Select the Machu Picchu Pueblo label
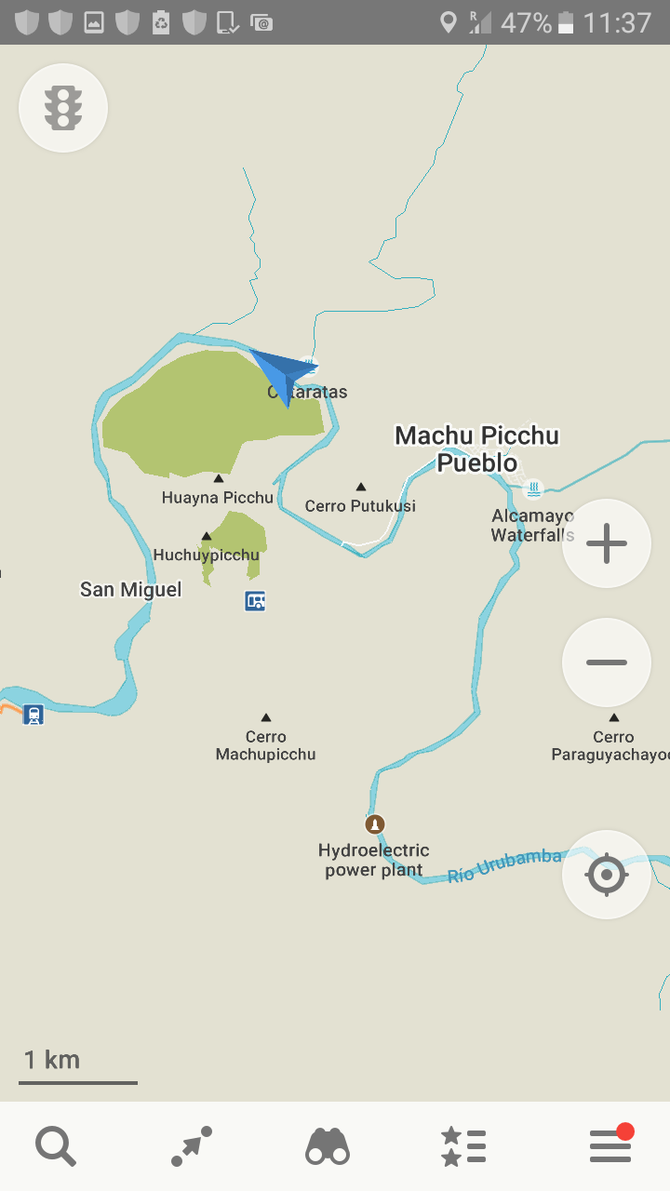Screen dimensions: 670x1191 476,449
